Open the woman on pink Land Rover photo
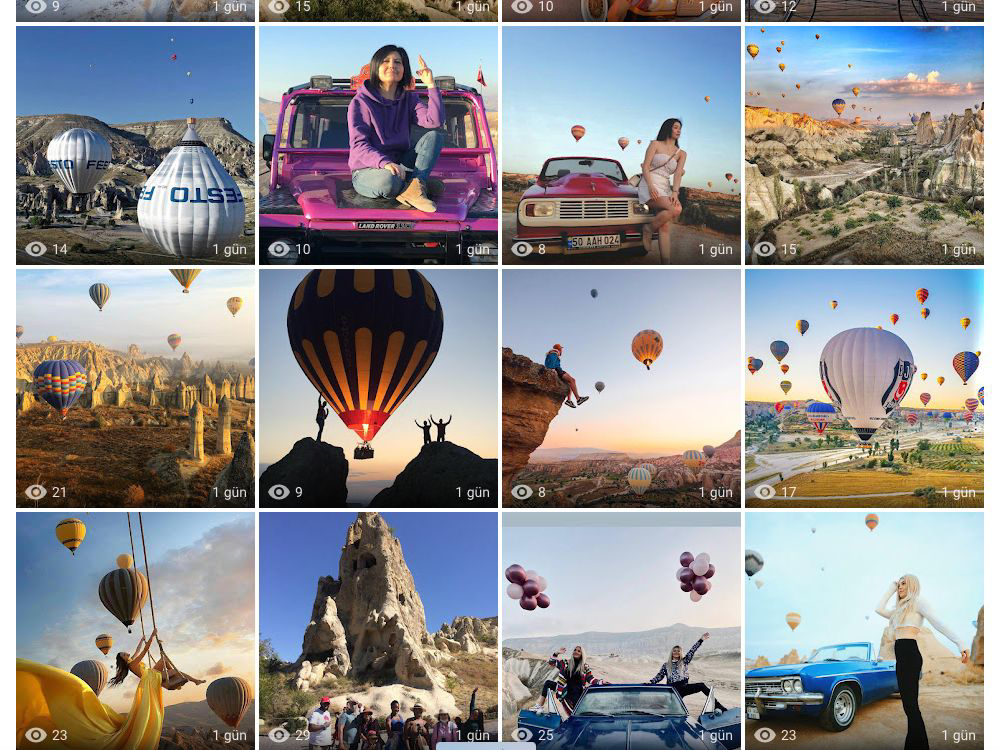 point(378,145)
